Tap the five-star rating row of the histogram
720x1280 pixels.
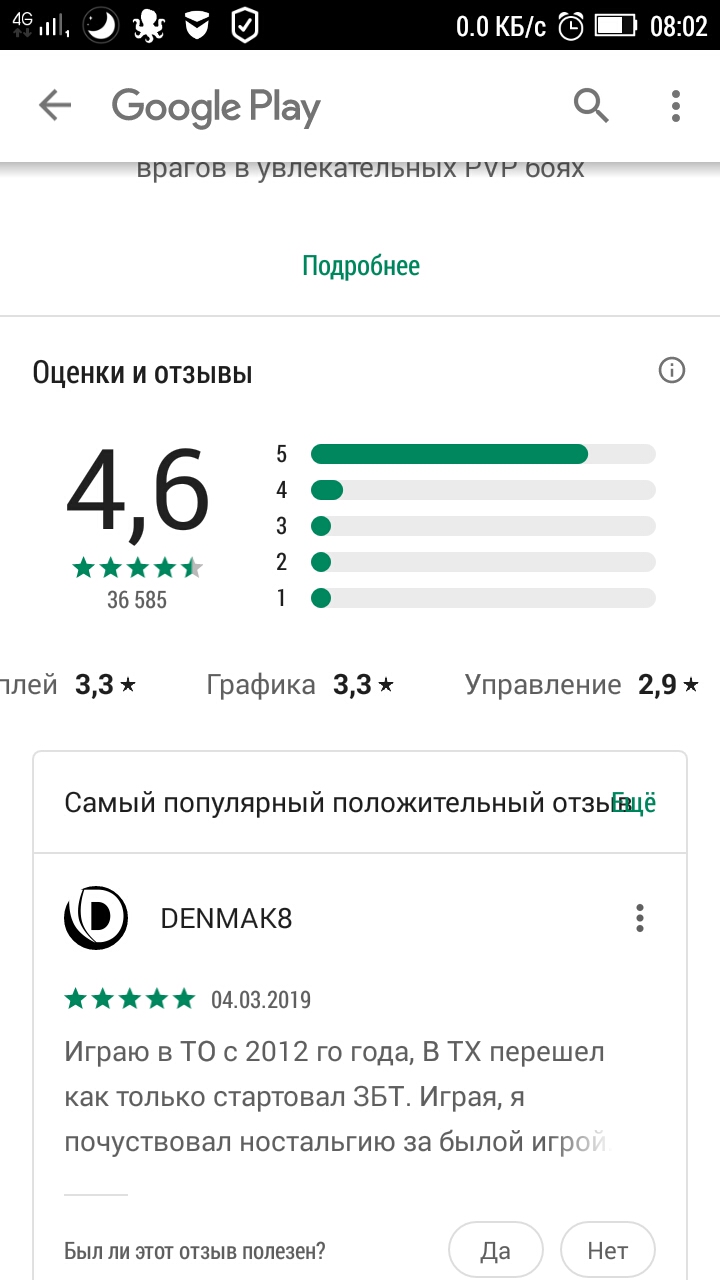[480, 453]
